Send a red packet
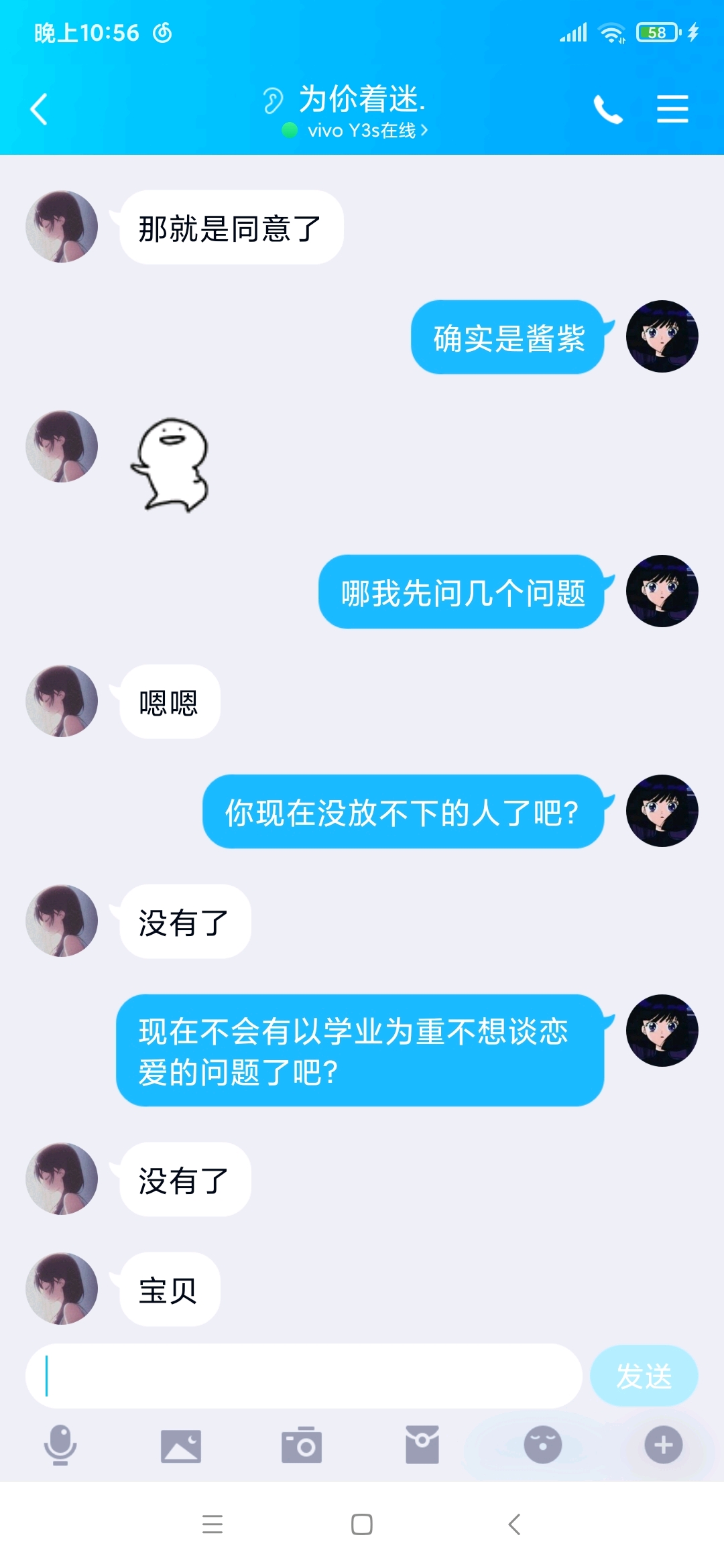 pos(422,1445)
